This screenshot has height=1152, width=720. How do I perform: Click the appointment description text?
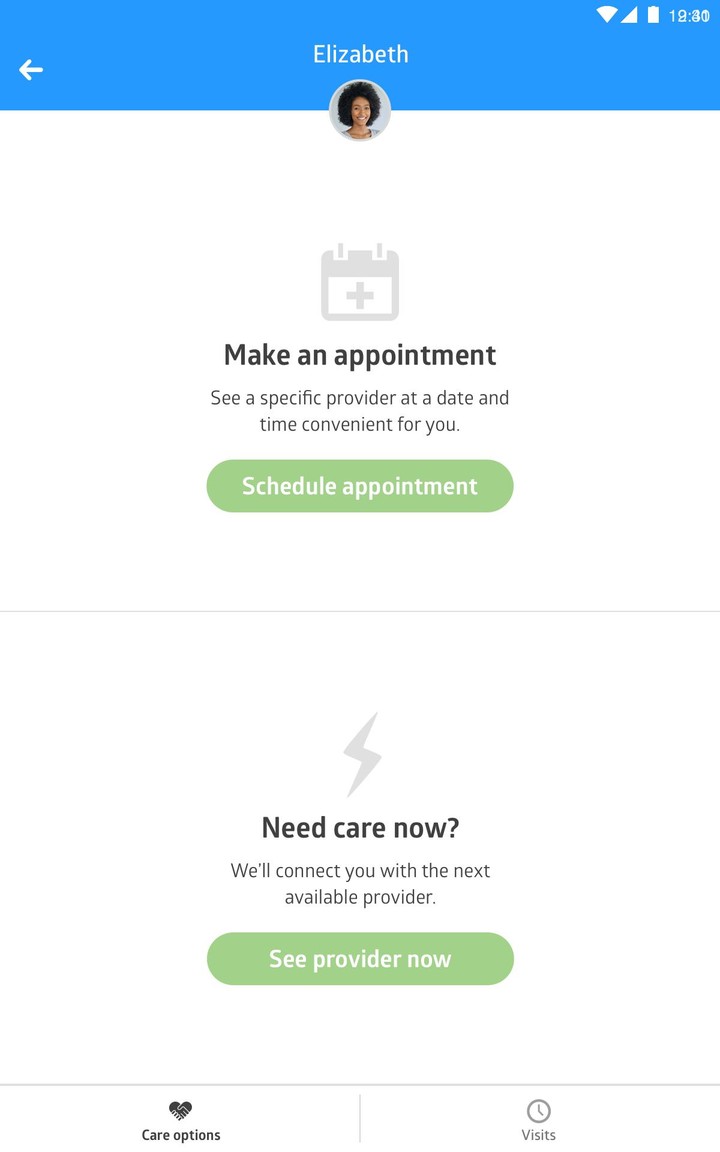[x=360, y=410]
